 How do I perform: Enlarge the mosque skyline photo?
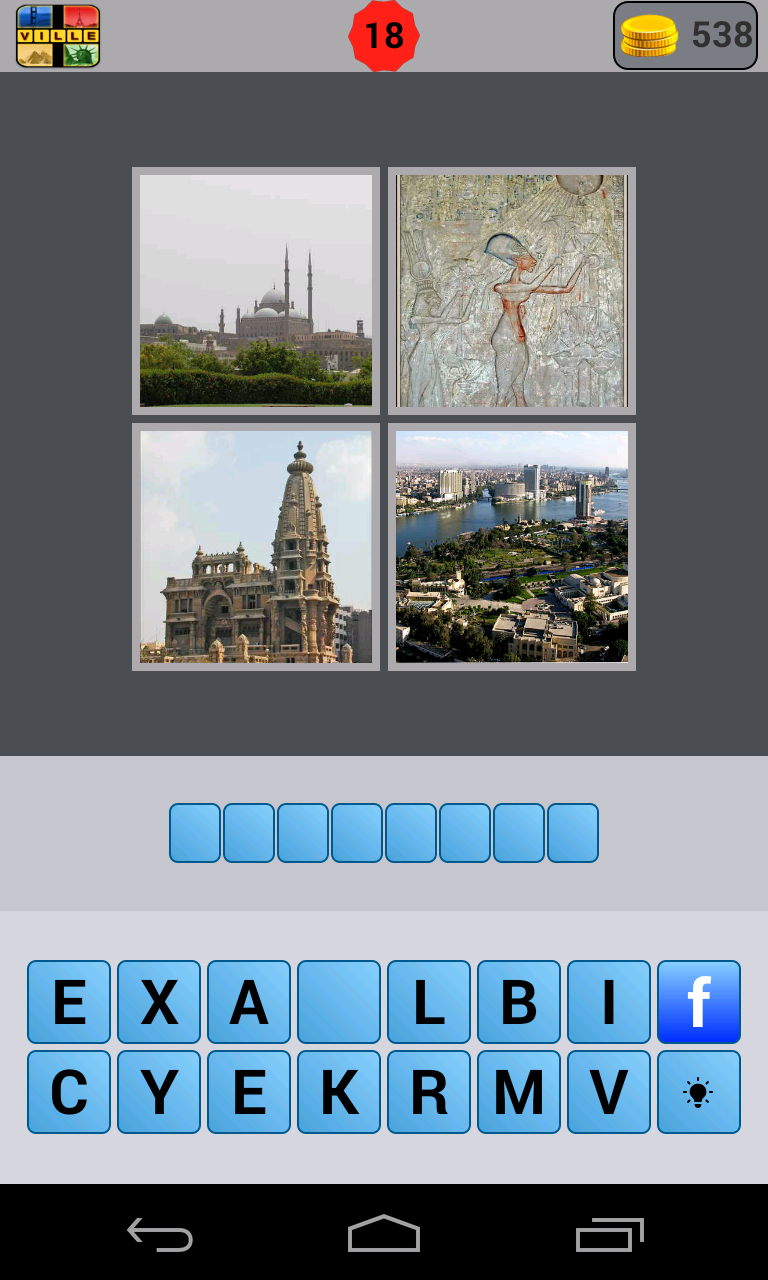coord(256,291)
